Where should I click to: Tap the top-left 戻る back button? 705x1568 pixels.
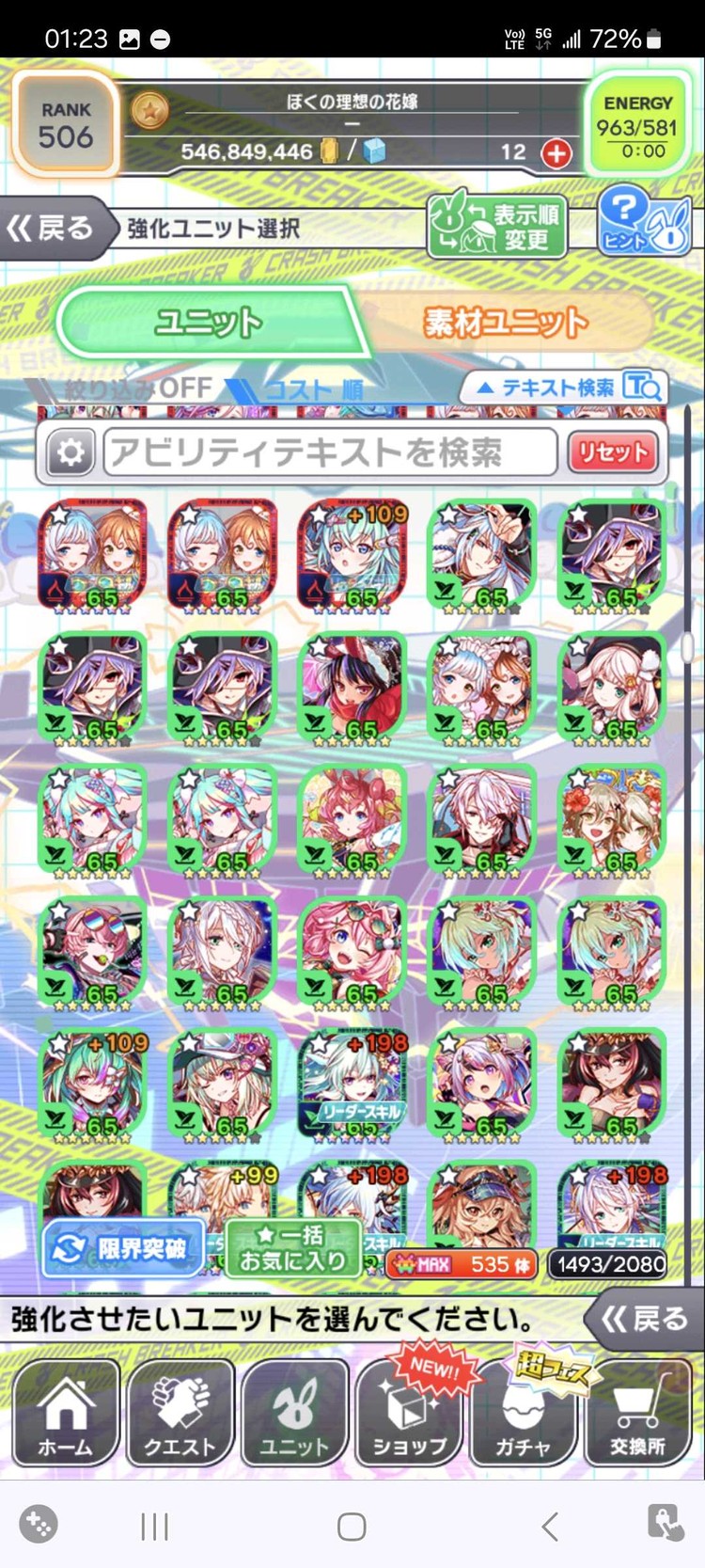[52, 228]
